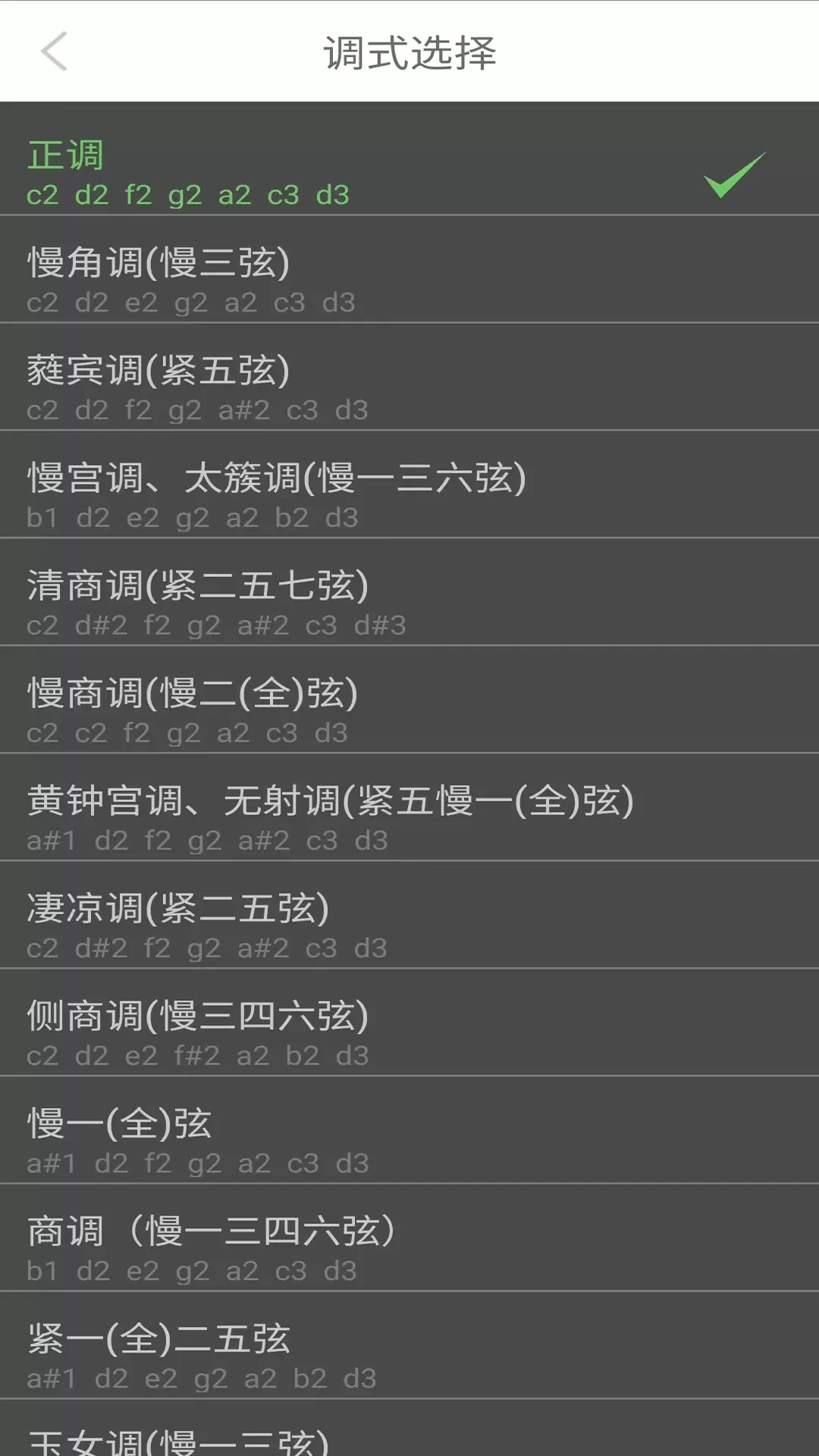Go back from 调式选择 screen

[x=54, y=52]
